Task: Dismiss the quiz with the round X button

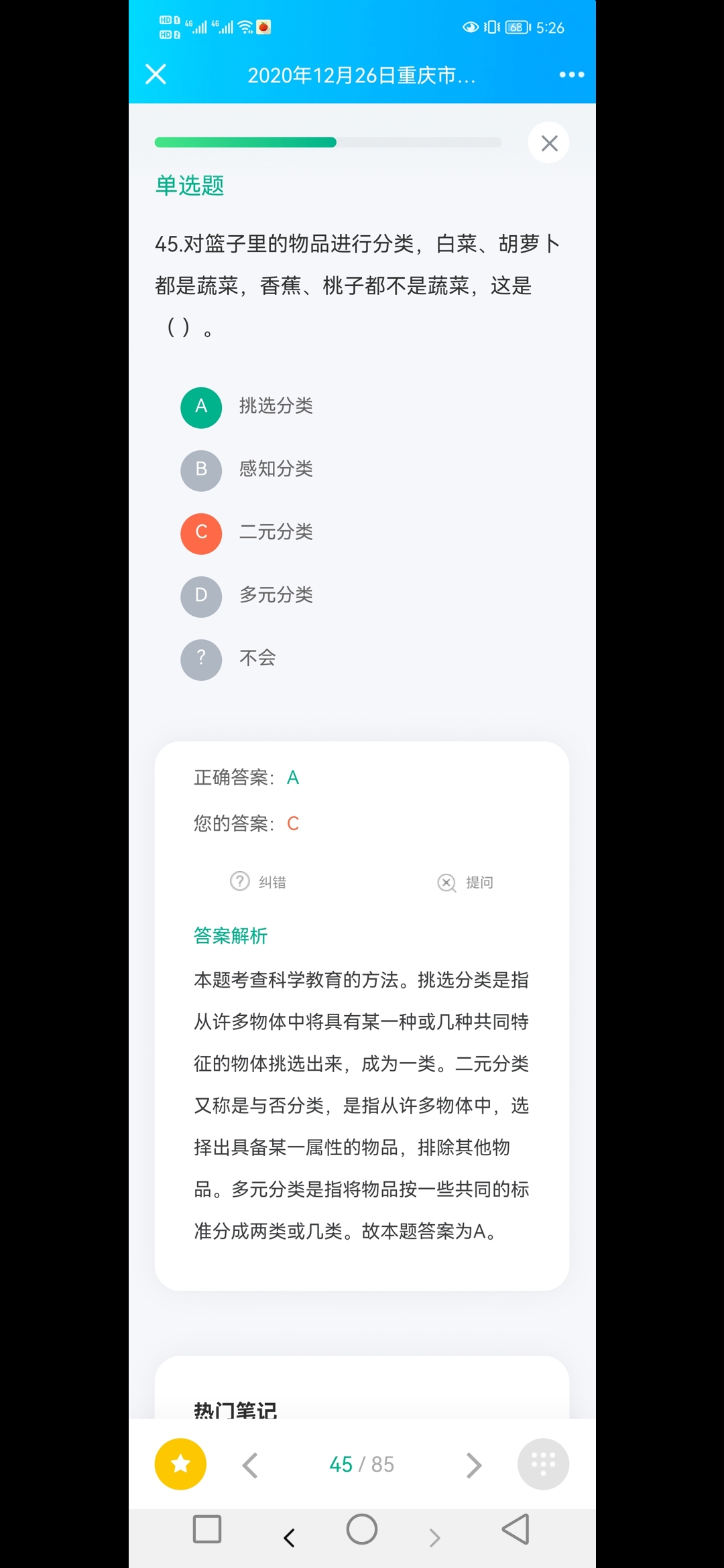Action: (x=548, y=143)
